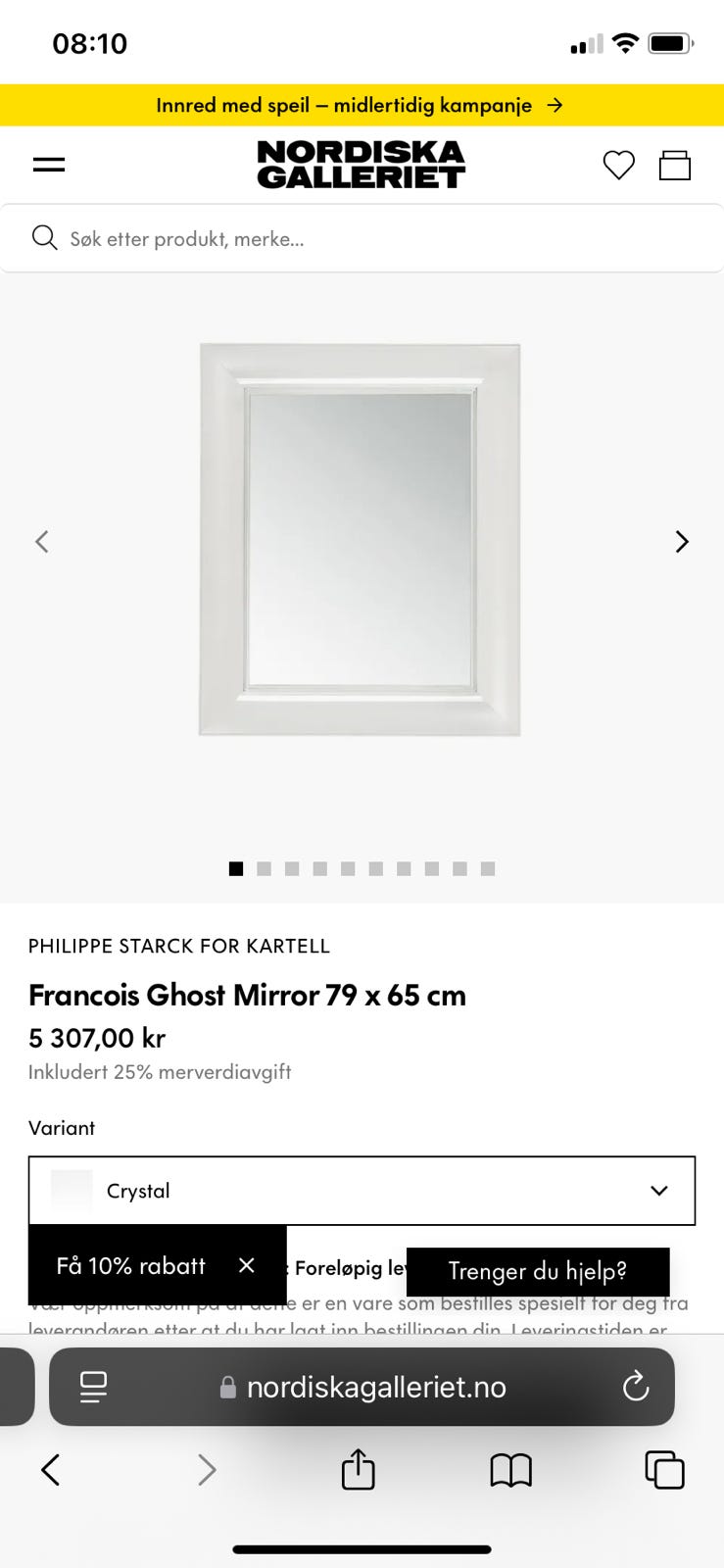
Task: Open the shopping bag icon
Action: tap(675, 165)
